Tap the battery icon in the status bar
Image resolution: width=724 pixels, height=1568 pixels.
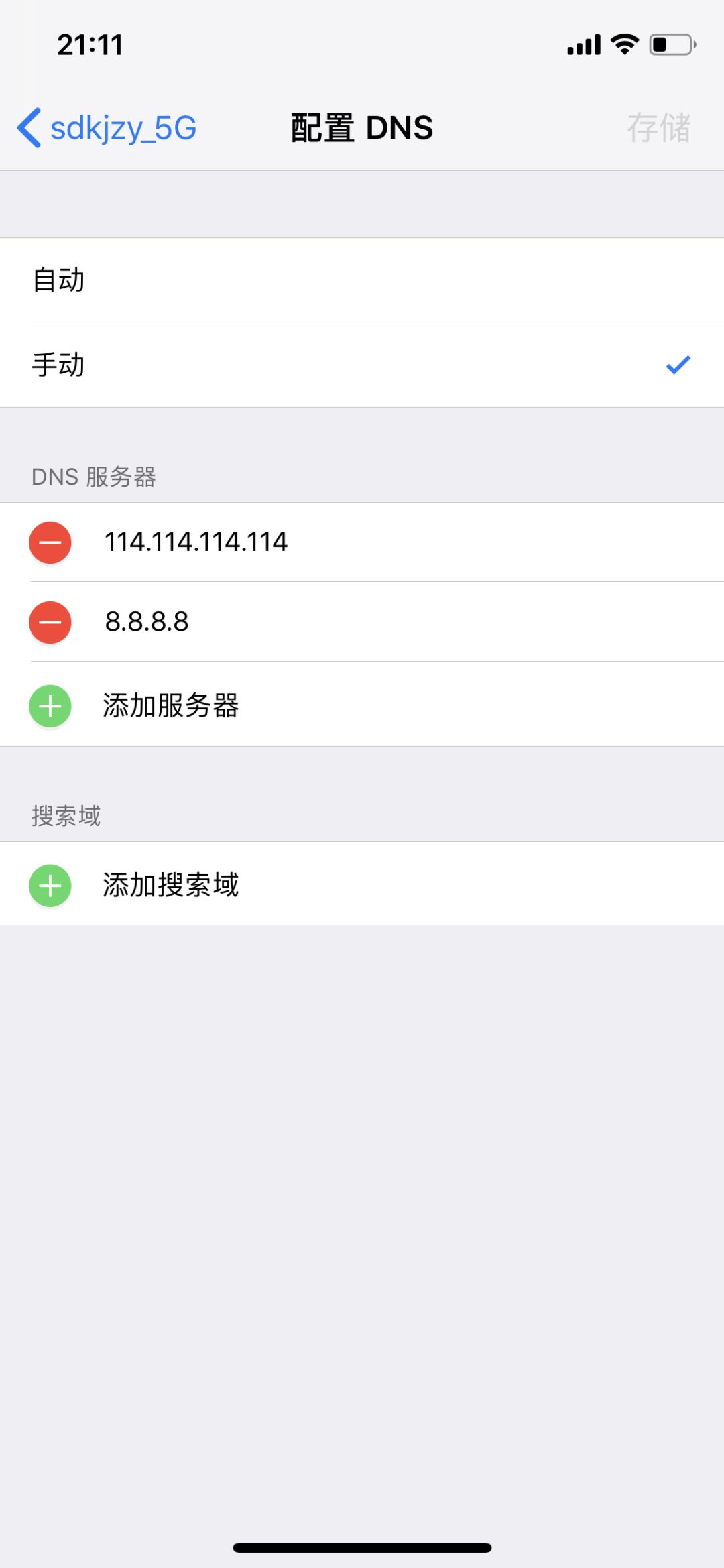[x=670, y=44]
